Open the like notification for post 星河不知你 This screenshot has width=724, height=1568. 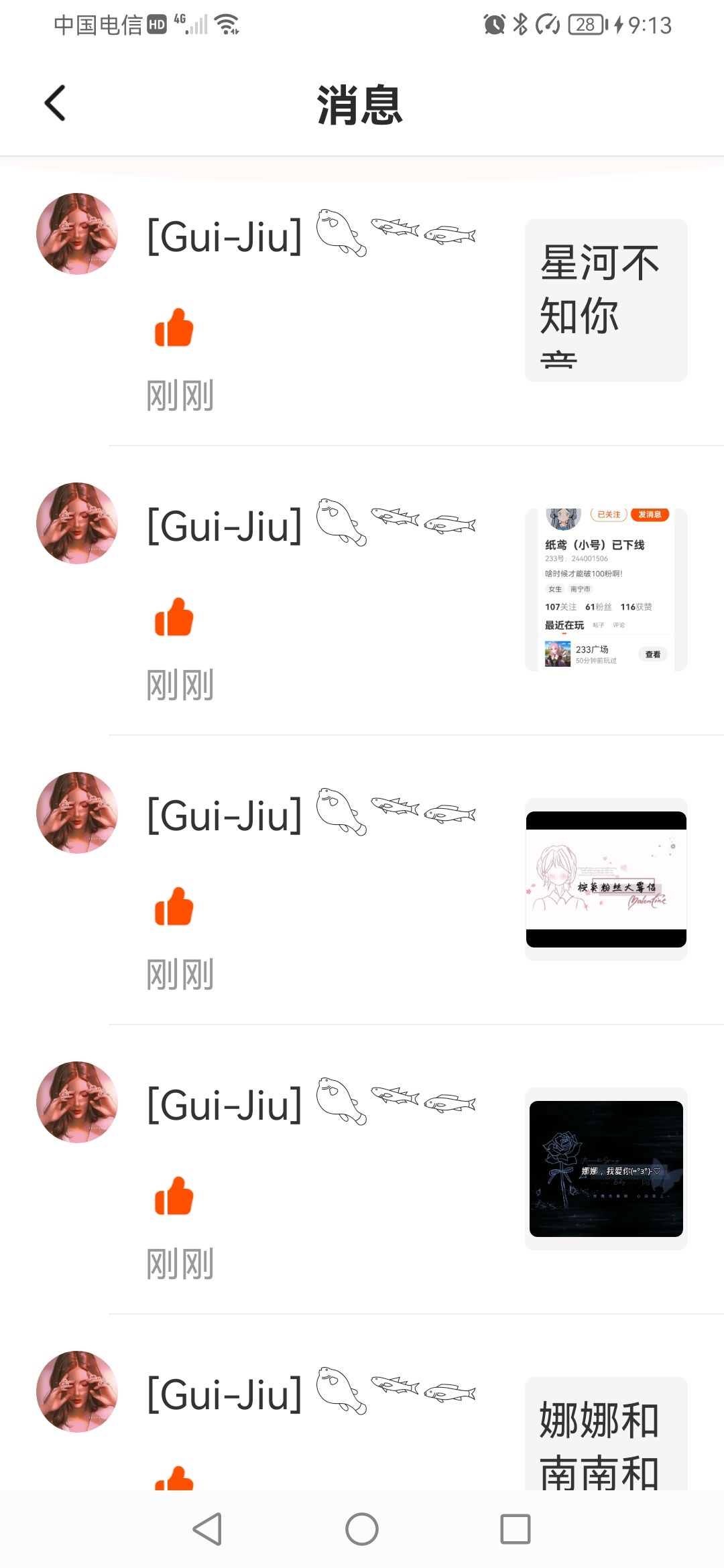(605, 301)
